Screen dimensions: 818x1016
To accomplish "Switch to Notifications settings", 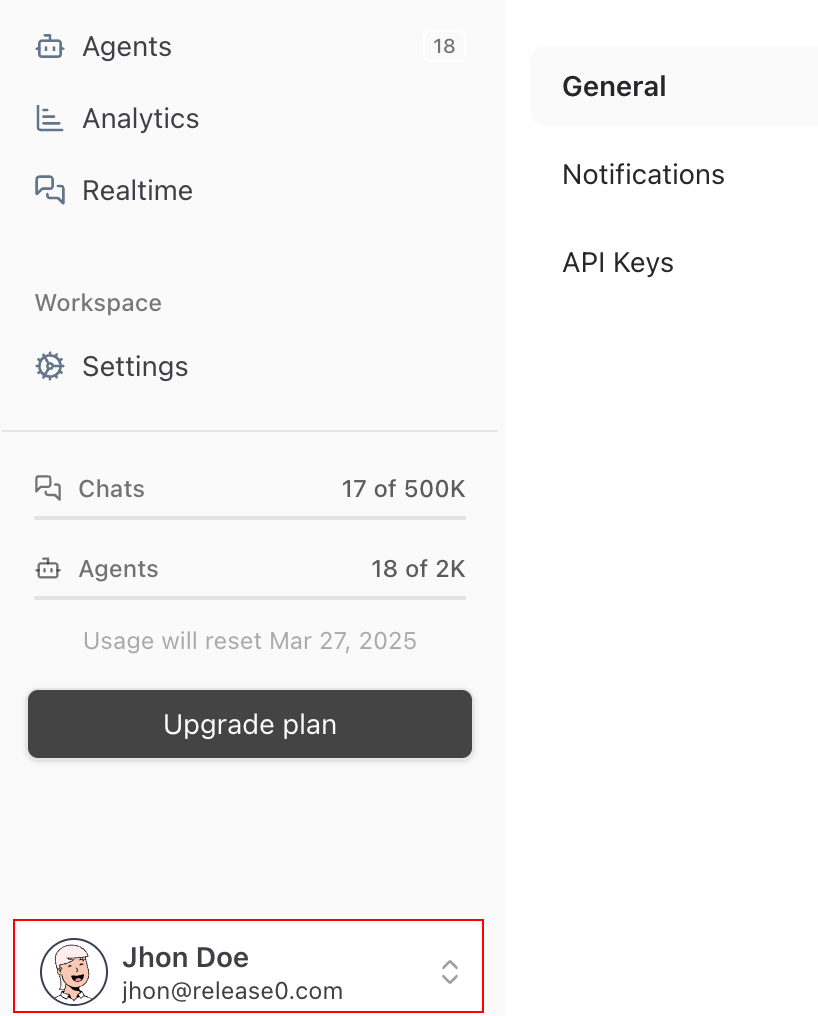I will [x=643, y=175].
